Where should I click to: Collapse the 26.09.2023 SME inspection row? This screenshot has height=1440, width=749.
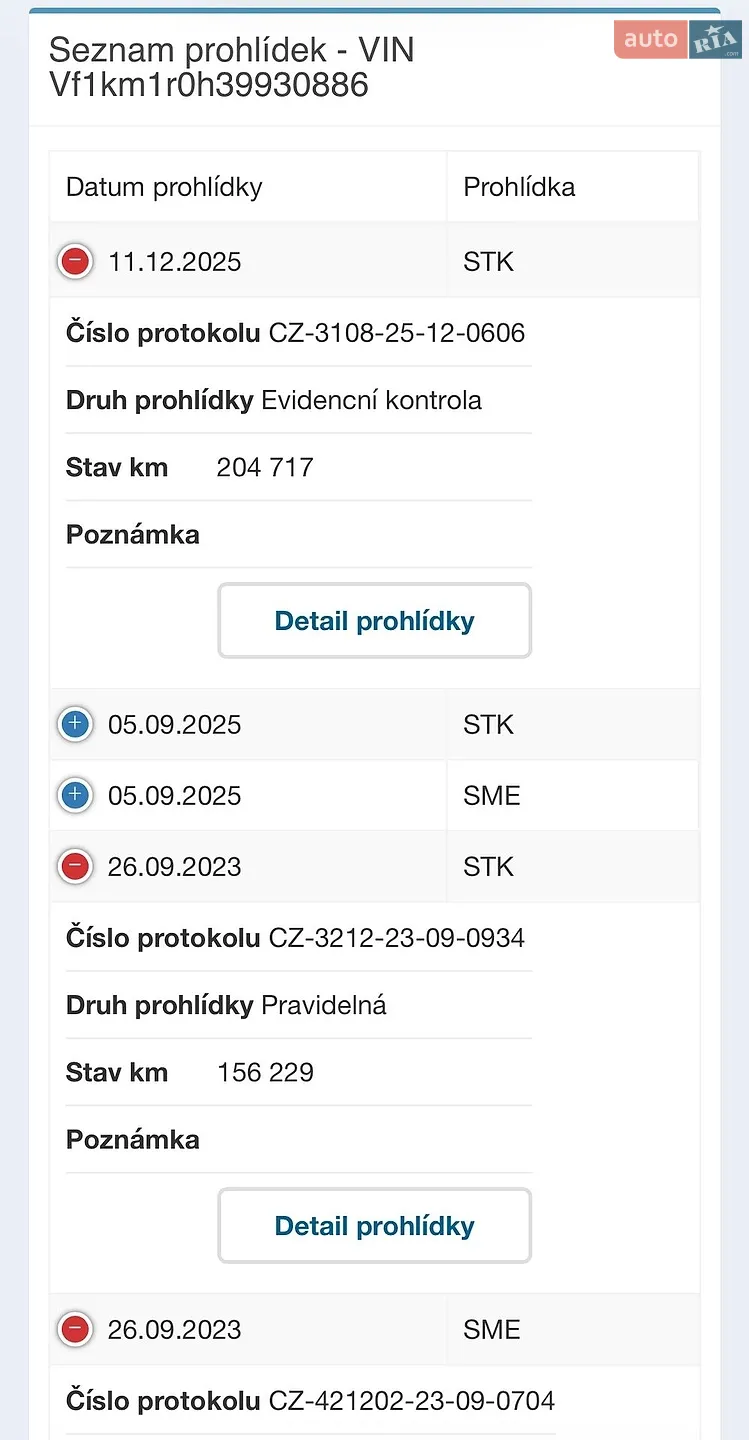tap(75, 1330)
